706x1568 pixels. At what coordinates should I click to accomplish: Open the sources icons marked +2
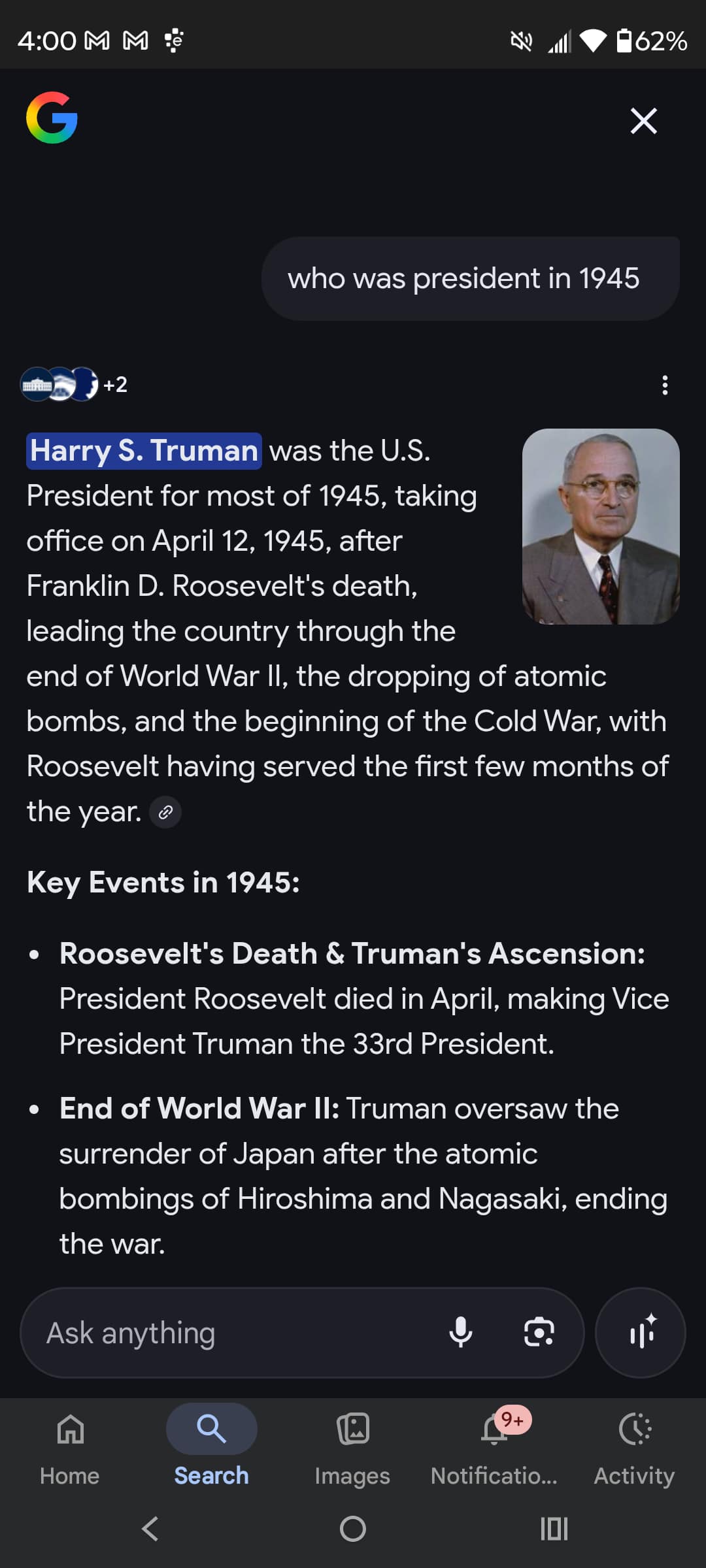pyautogui.click(x=73, y=384)
